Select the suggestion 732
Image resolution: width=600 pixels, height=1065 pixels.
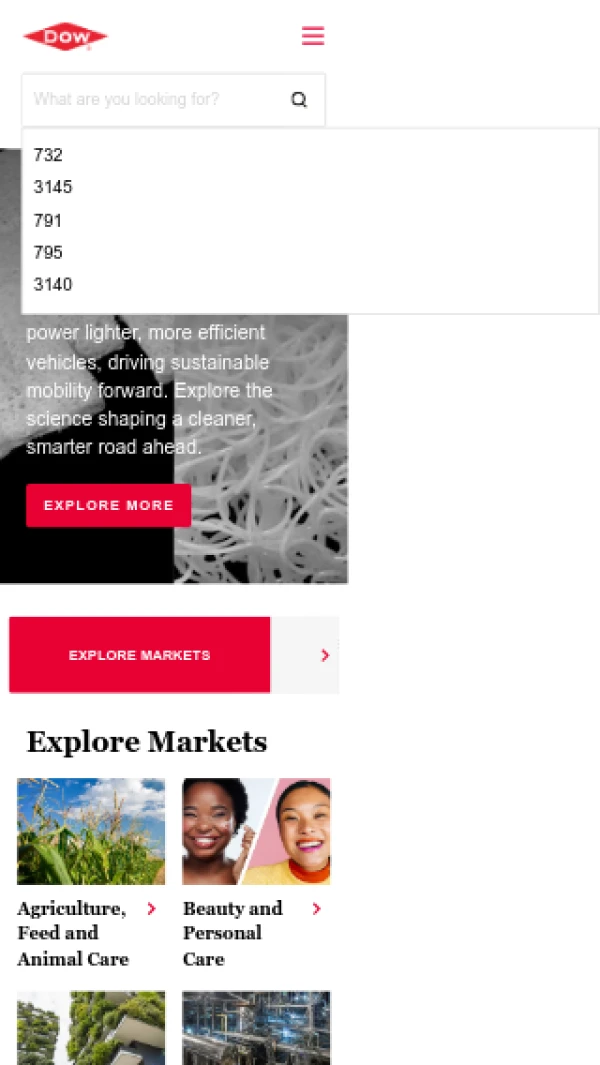[48, 155]
